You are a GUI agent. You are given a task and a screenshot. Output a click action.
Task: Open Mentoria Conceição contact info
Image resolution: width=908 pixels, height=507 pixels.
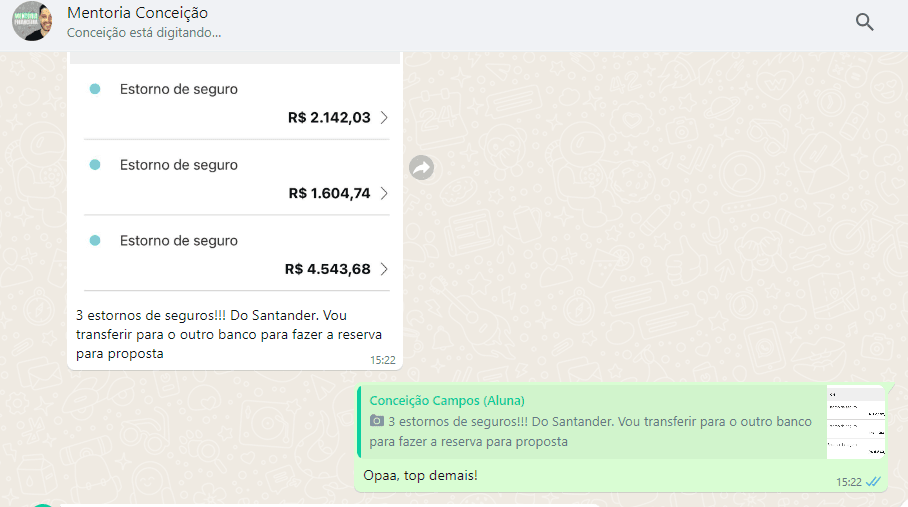pos(137,14)
